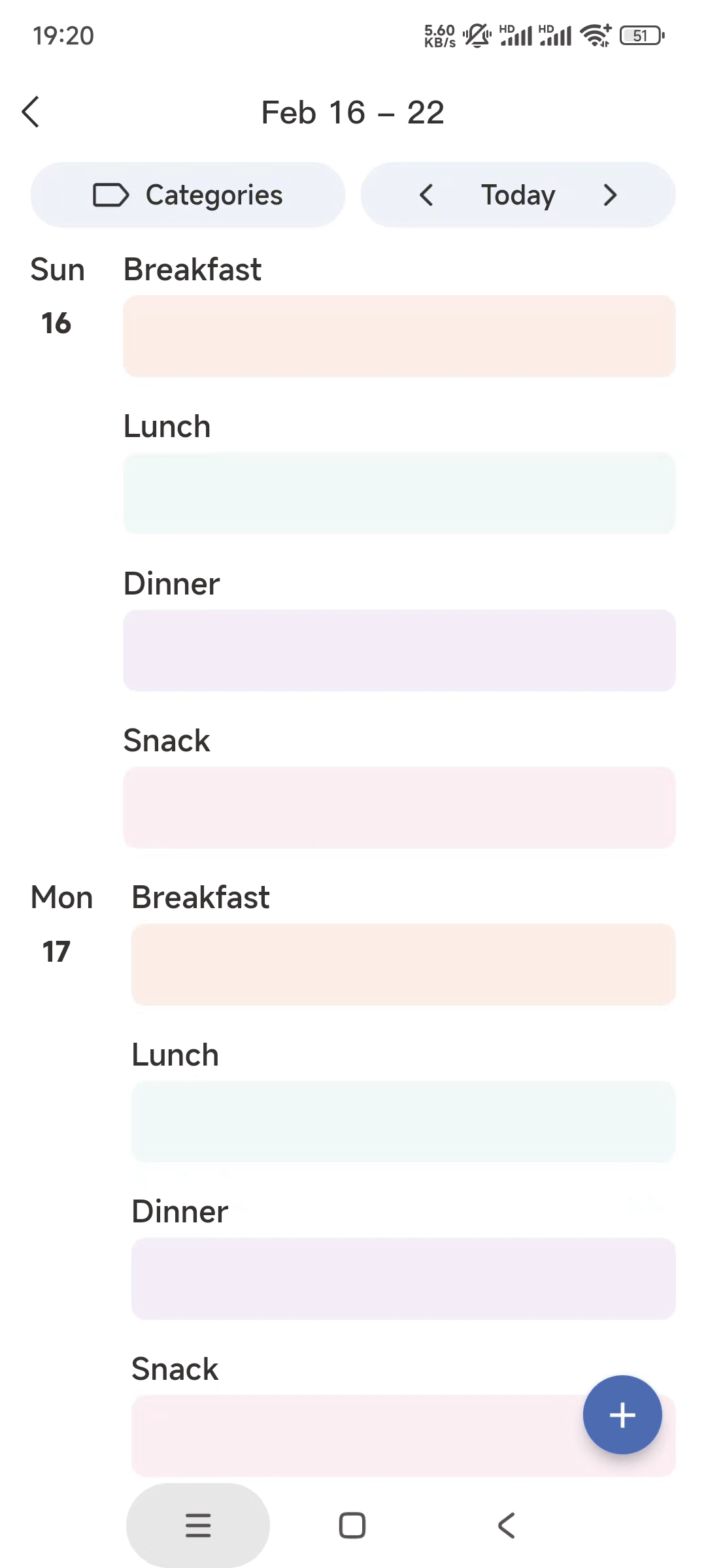Open the Categories filter

[x=187, y=195]
